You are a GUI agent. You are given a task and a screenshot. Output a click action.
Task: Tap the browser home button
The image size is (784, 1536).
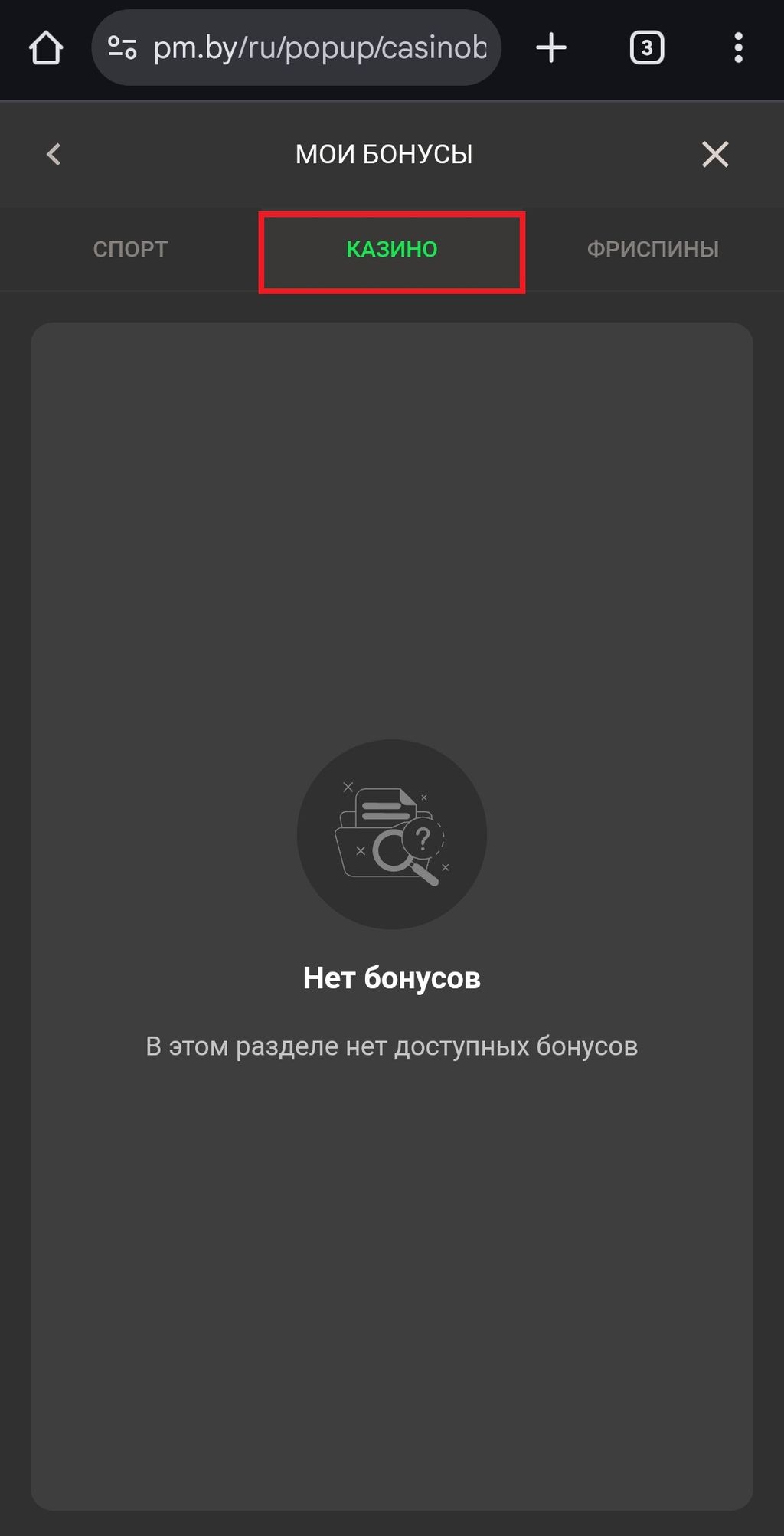tap(46, 48)
